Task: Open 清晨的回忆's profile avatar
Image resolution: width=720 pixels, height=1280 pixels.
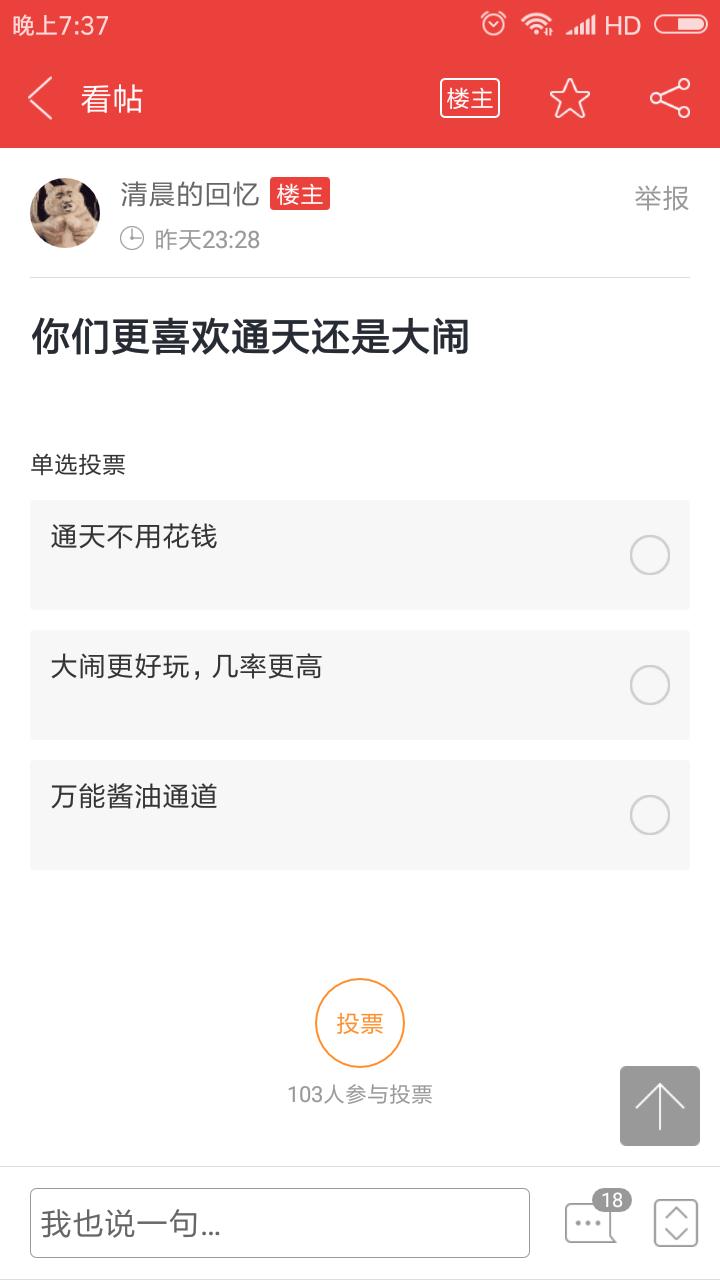Action: click(66, 212)
